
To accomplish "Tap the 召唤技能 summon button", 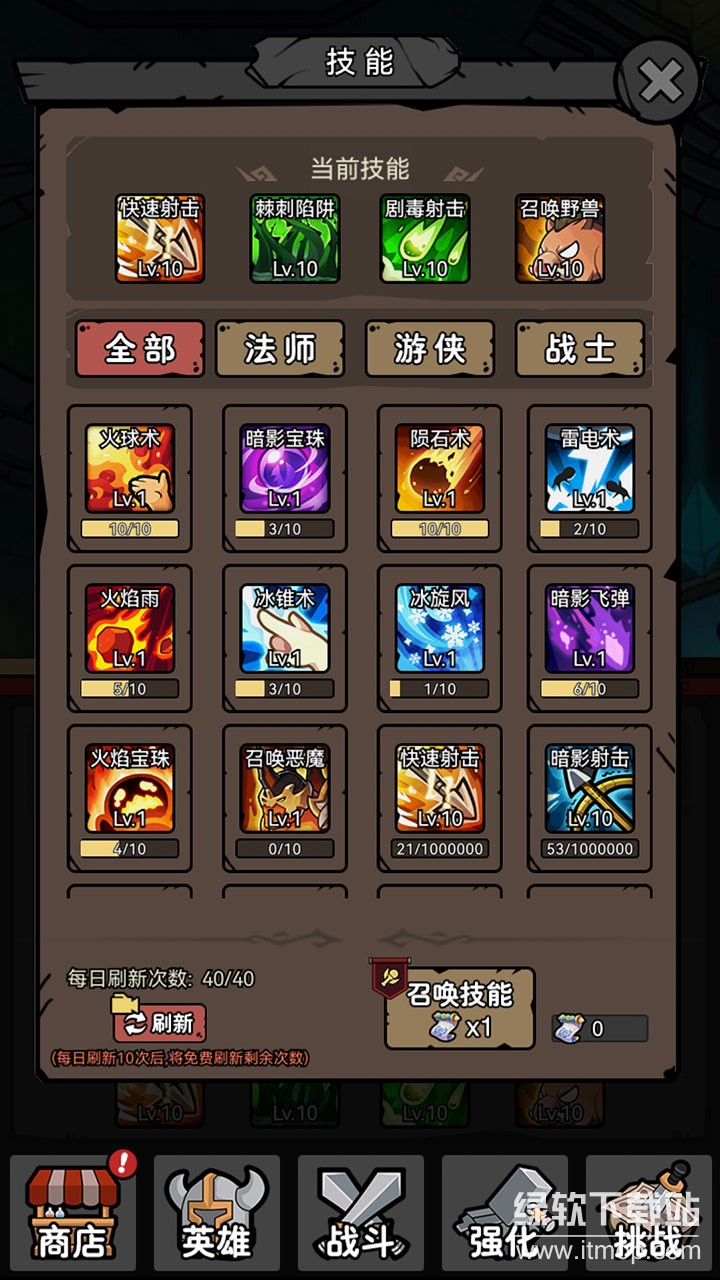I will pos(460,1008).
